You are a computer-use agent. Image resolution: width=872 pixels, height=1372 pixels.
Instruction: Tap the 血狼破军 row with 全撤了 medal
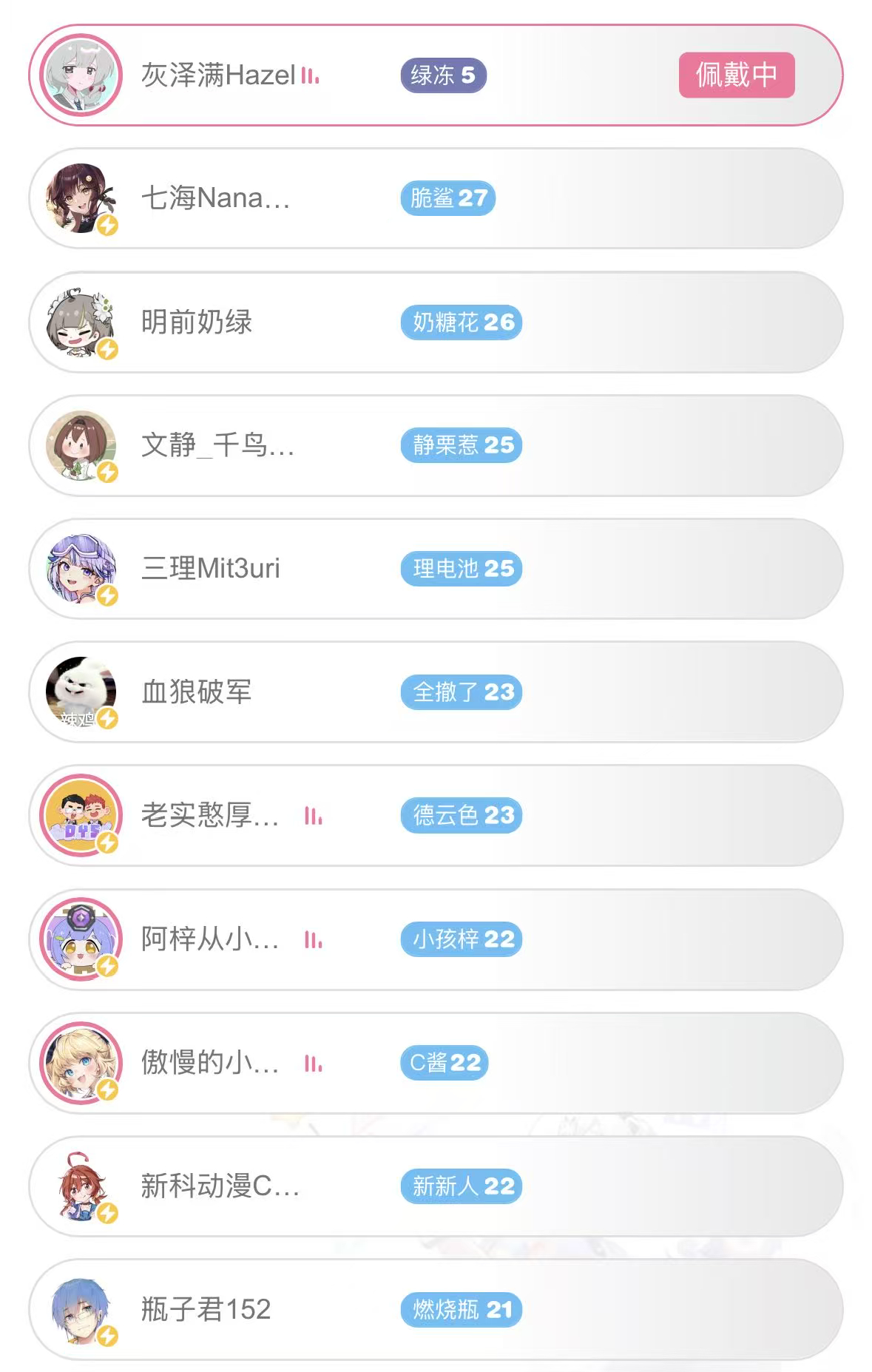click(x=435, y=692)
